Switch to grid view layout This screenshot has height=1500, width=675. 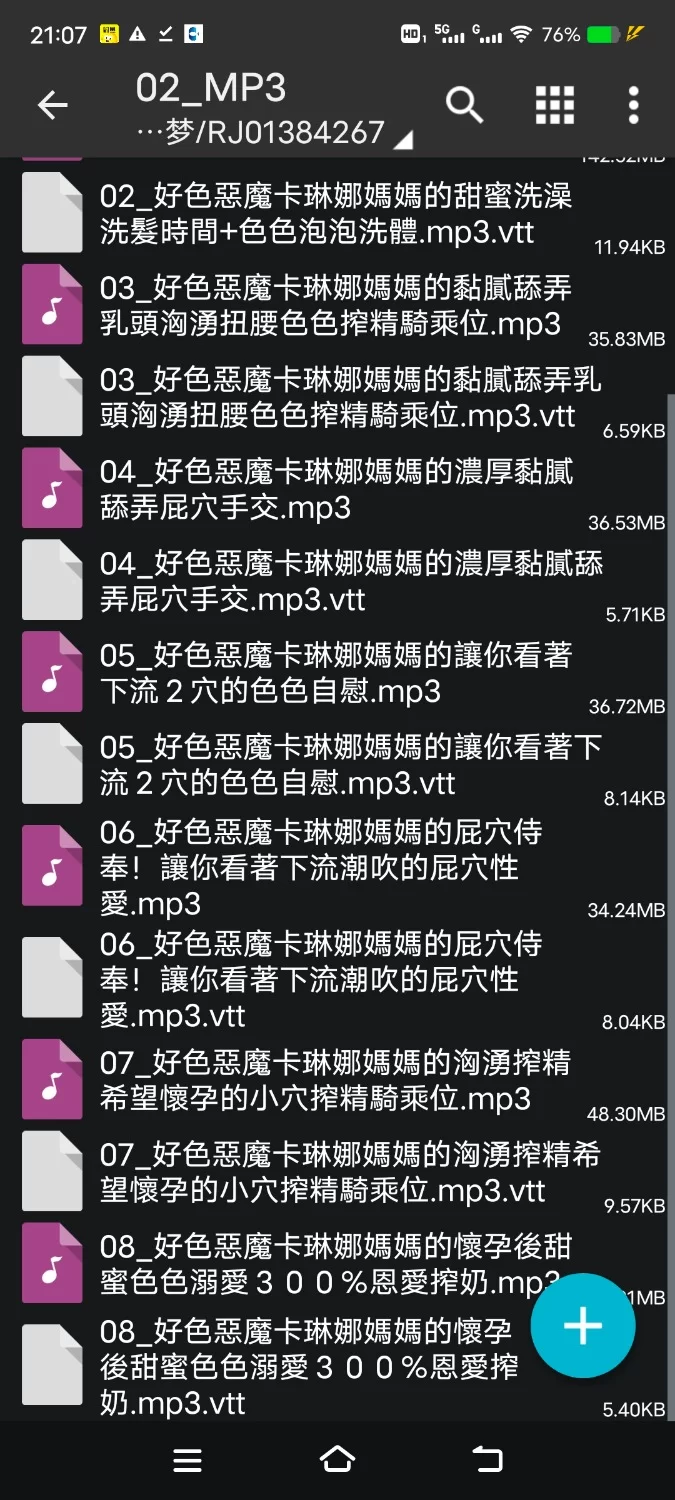(555, 105)
